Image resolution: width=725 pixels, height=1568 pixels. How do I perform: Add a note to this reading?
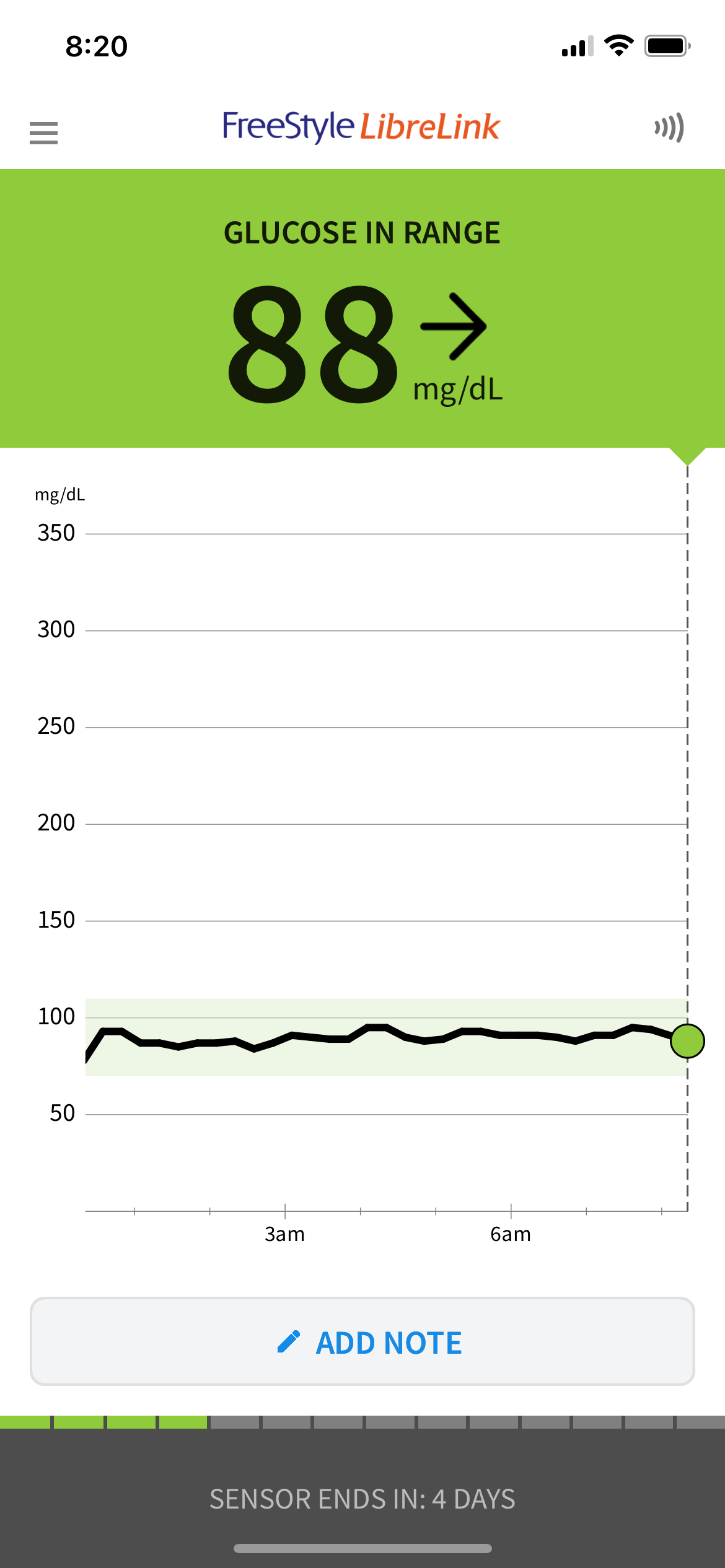pos(362,1341)
